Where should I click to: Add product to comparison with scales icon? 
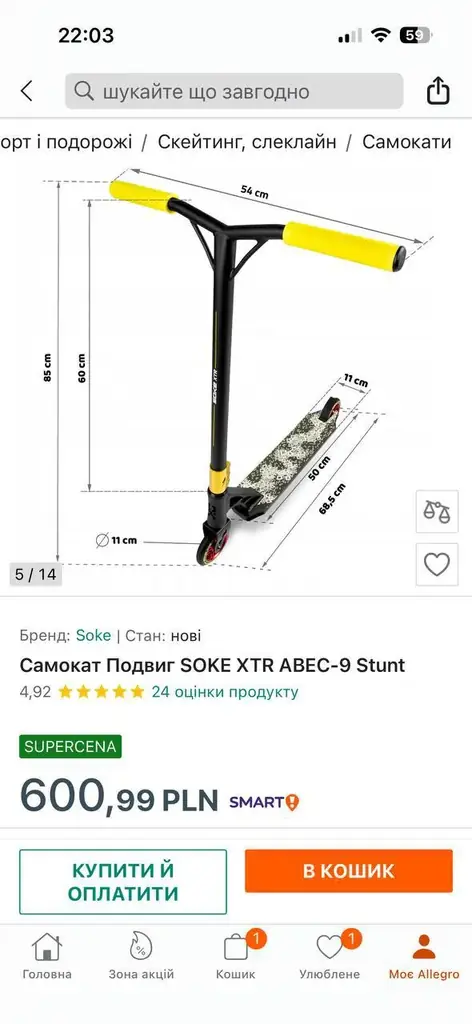pyautogui.click(x=437, y=511)
